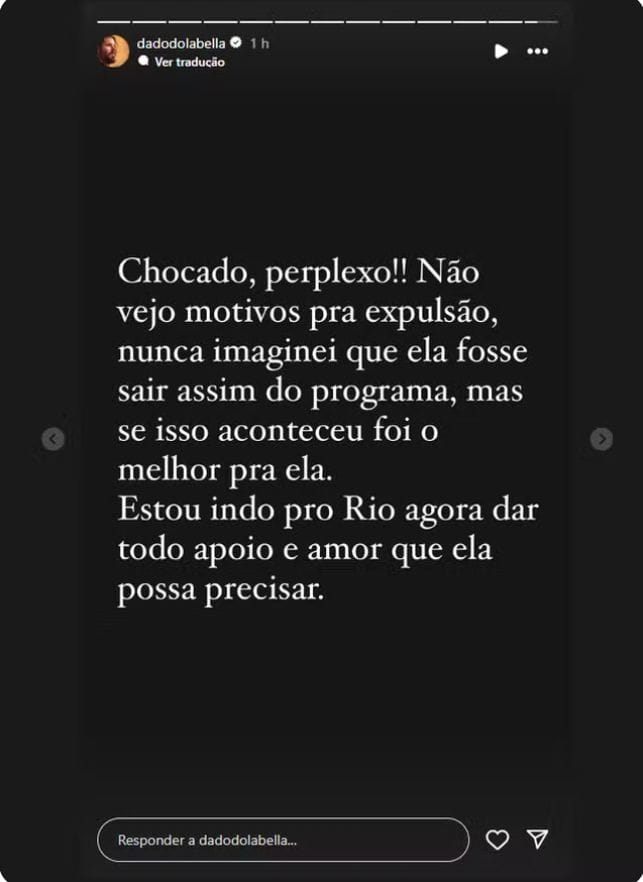643x882 pixels.
Task: Open dadodolabella's profile picture
Action: click(112, 51)
